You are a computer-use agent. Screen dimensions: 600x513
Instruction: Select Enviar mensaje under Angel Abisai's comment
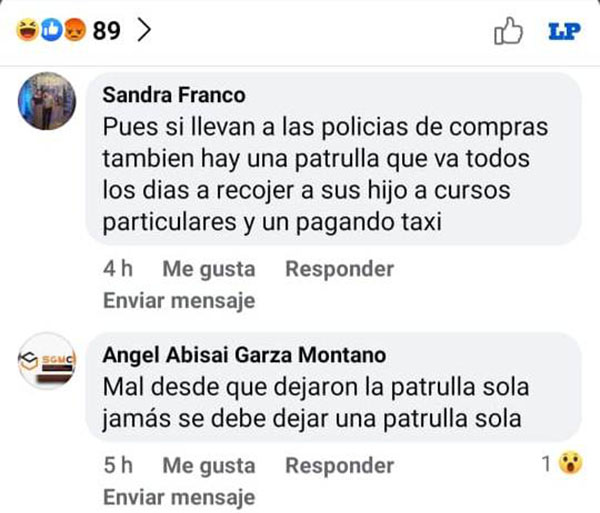pos(179,496)
